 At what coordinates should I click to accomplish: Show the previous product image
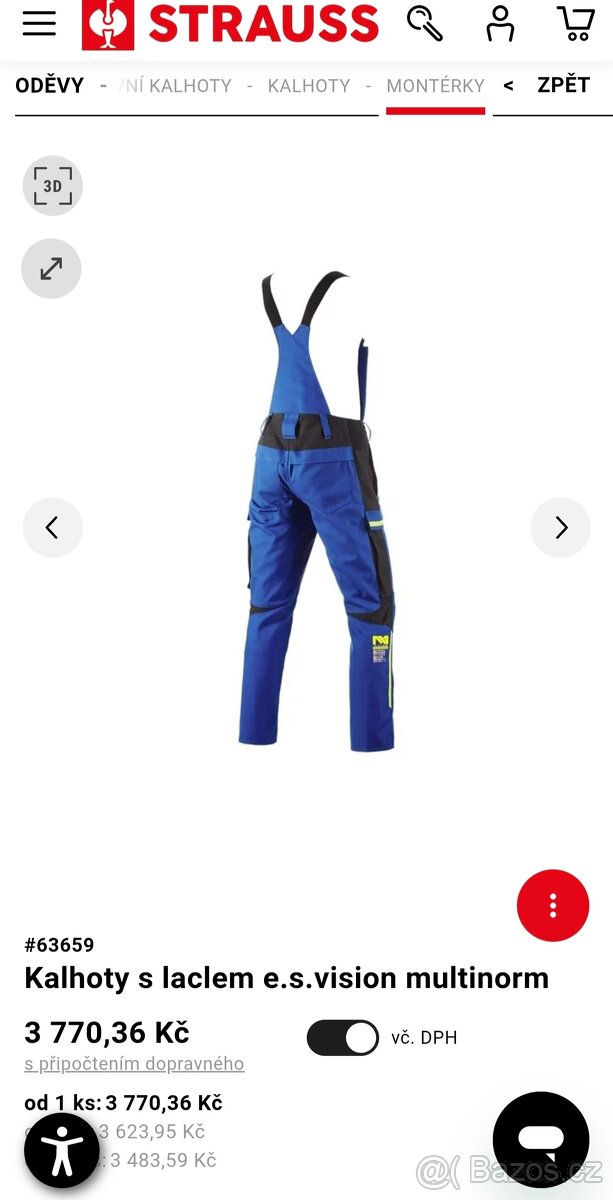click(x=52, y=527)
